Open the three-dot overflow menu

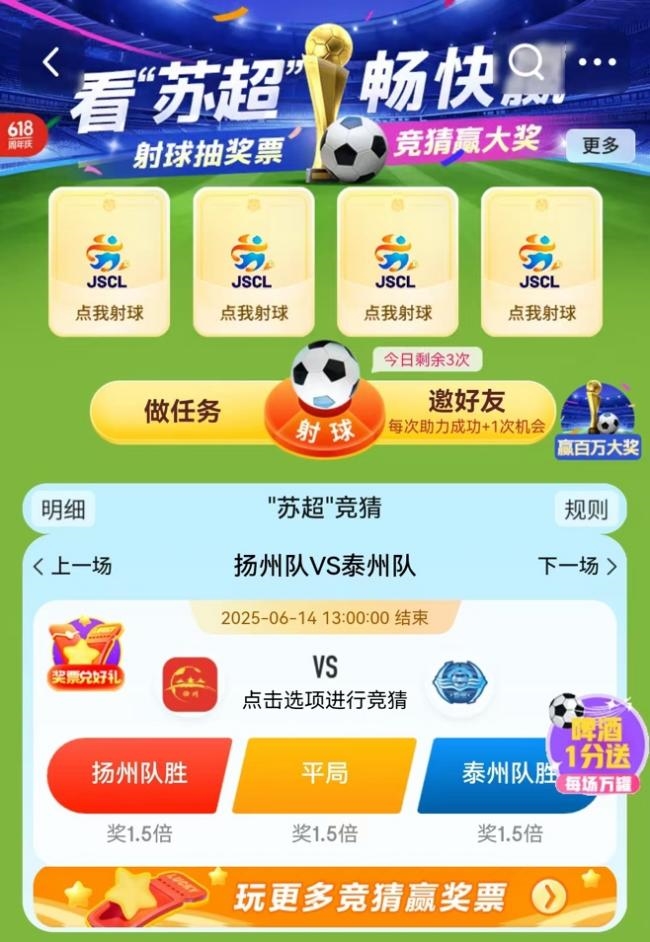[x=597, y=62]
